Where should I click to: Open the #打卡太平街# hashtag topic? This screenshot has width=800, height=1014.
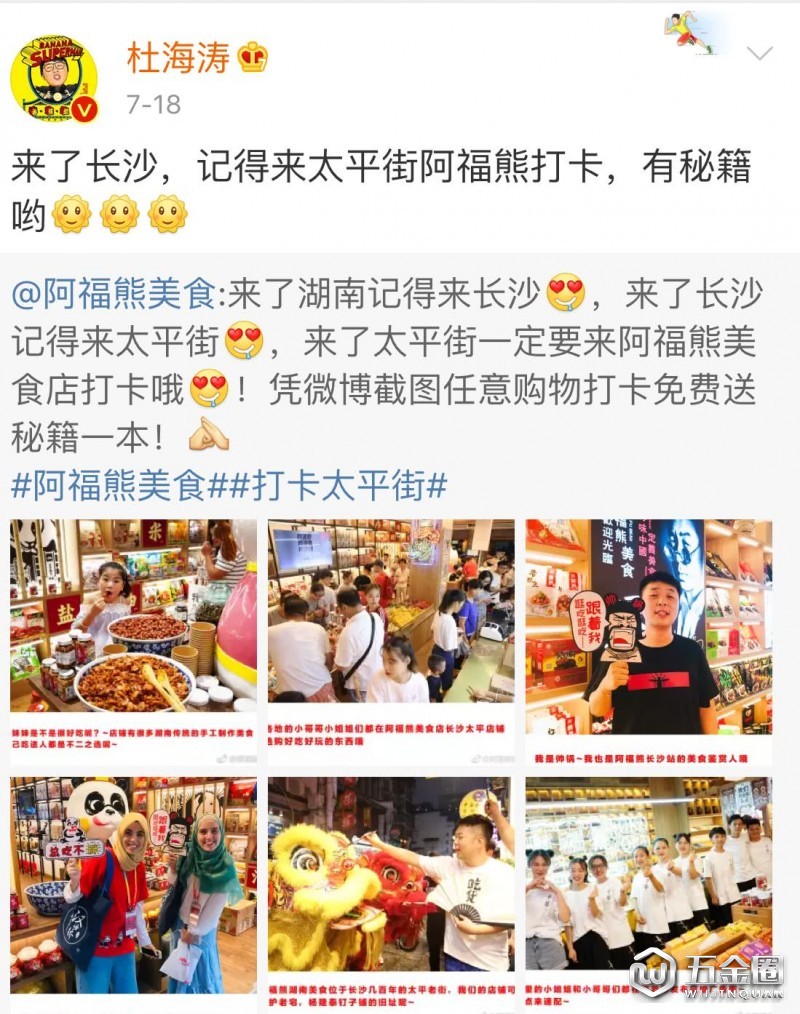(x=340, y=486)
